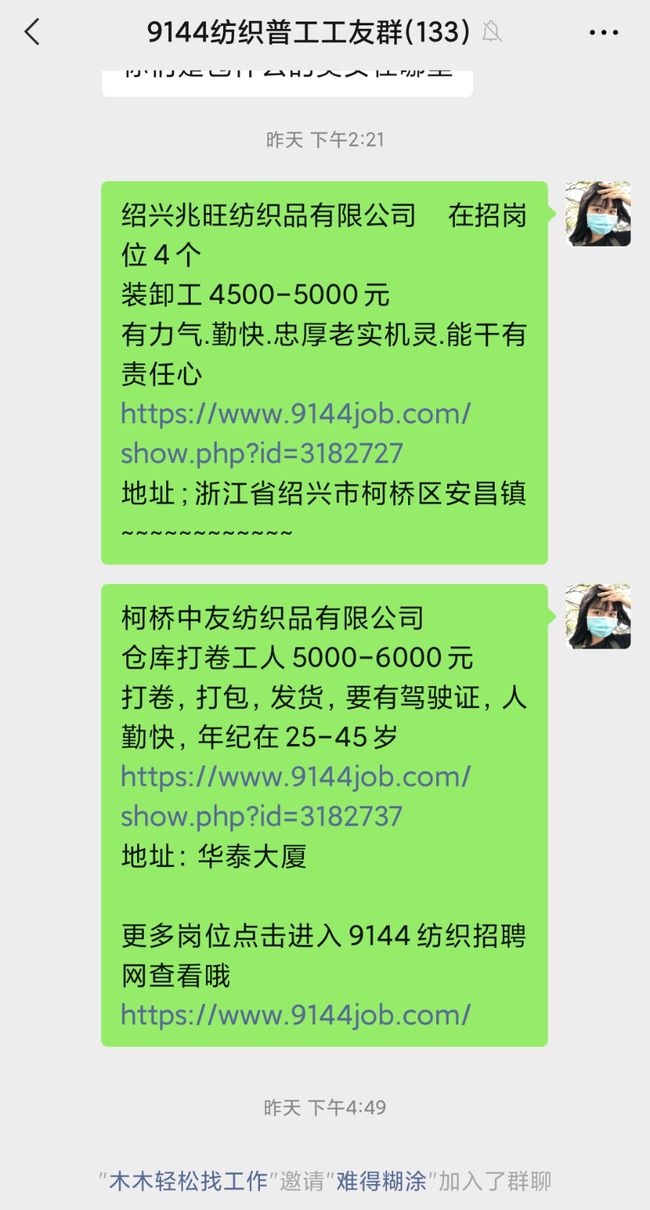
Task: Go back from the group chat
Action: pos(32,32)
